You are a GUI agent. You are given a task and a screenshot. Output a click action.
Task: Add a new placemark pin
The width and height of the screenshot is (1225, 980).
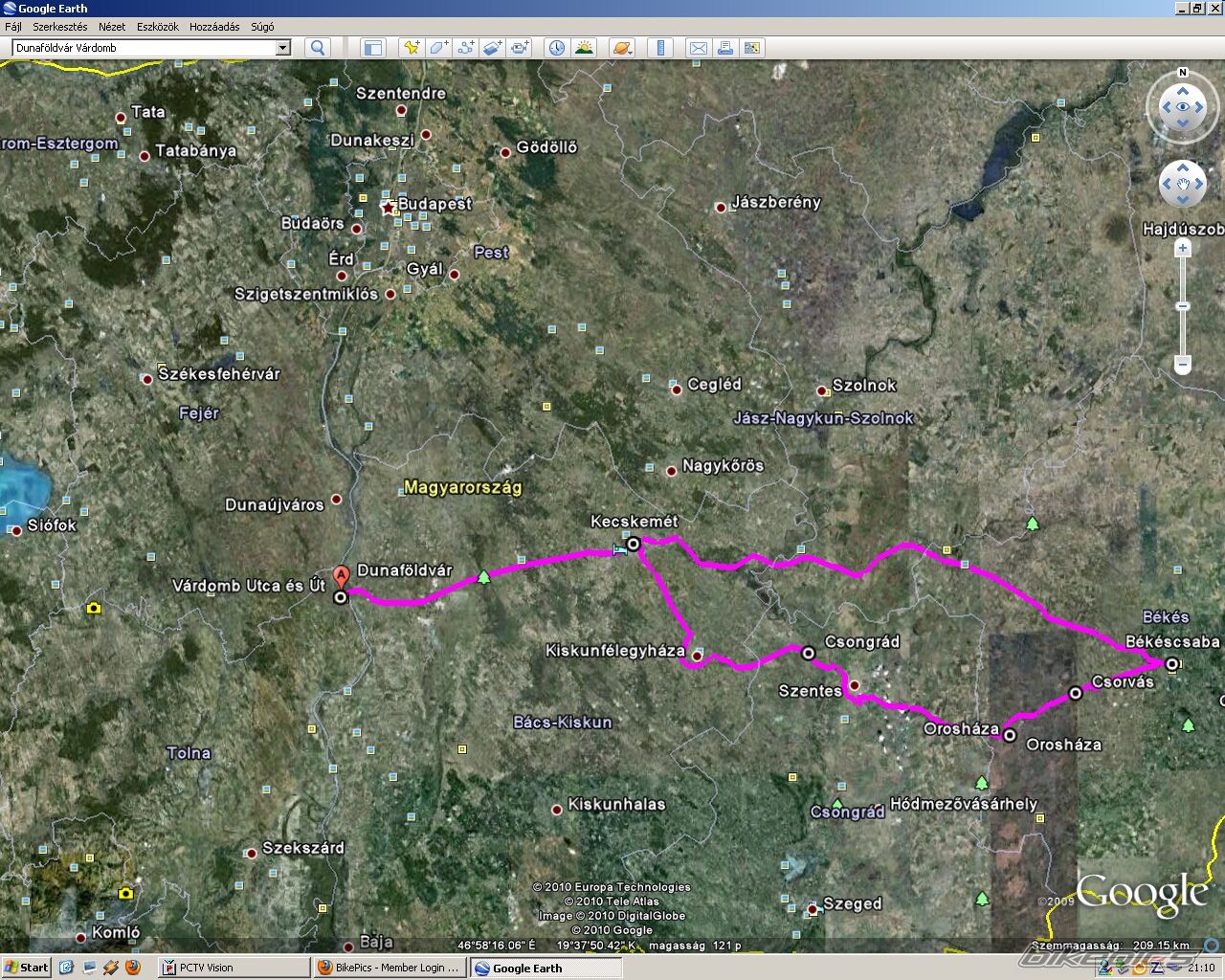(x=412, y=48)
